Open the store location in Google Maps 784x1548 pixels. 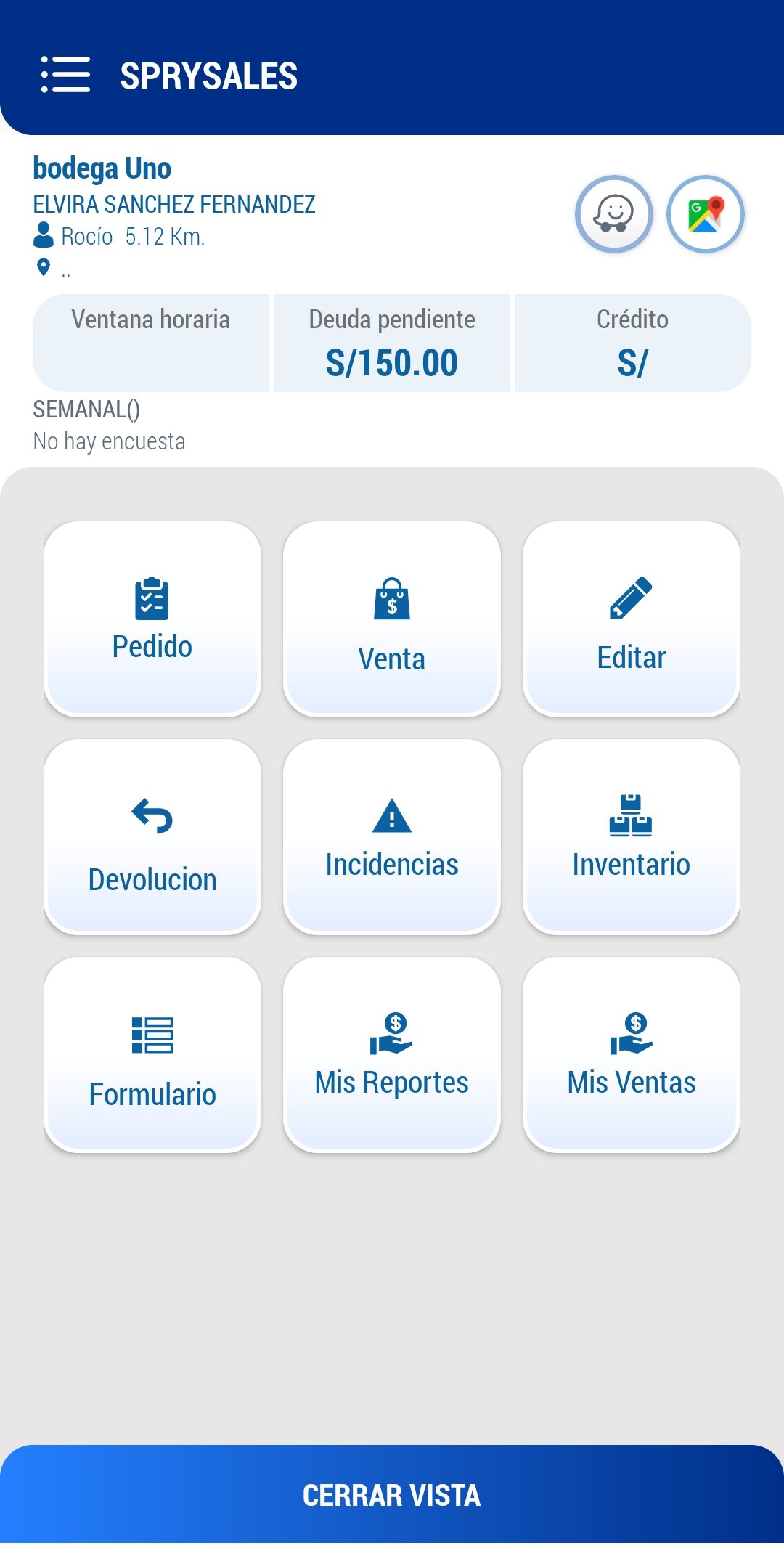(x=706, y=214)
